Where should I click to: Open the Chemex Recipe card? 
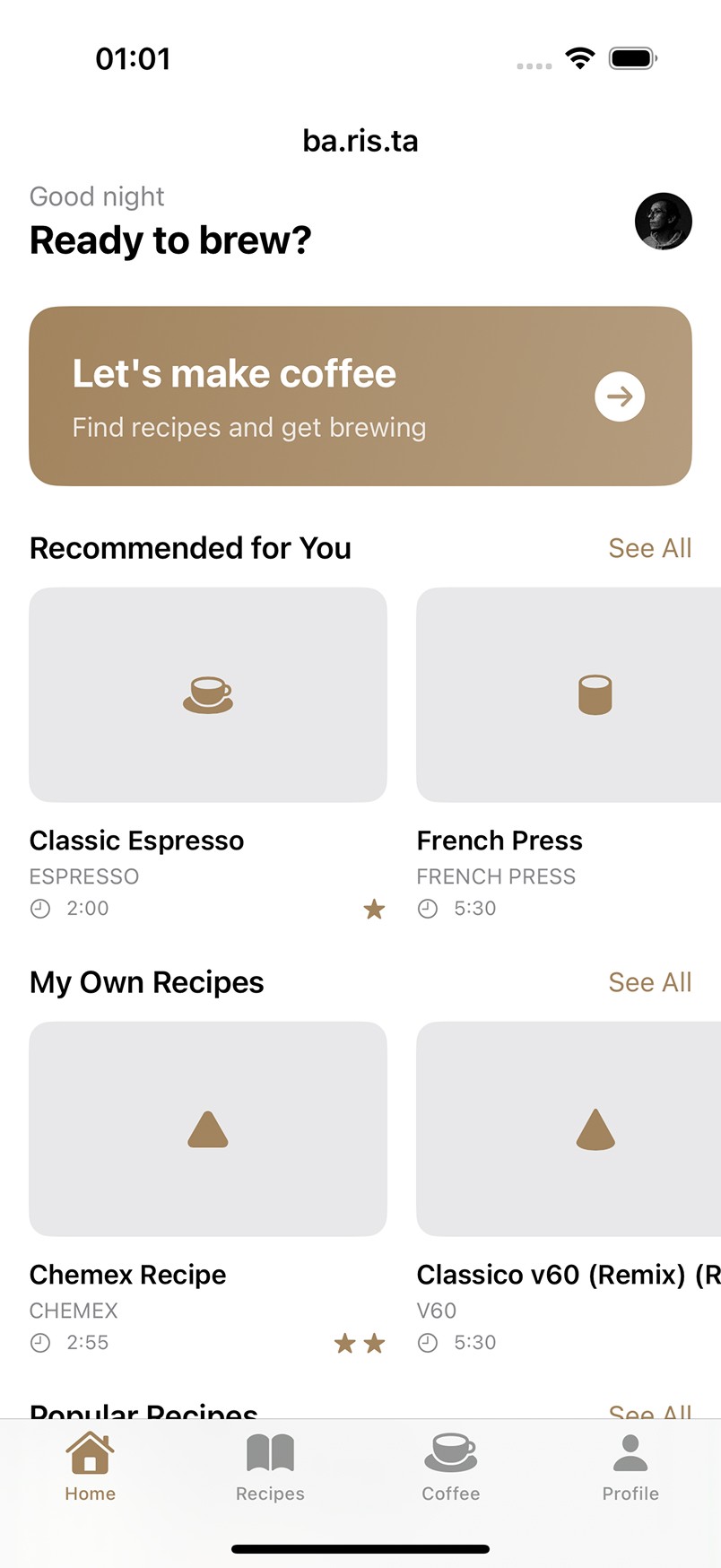(x=208, y=1129)
